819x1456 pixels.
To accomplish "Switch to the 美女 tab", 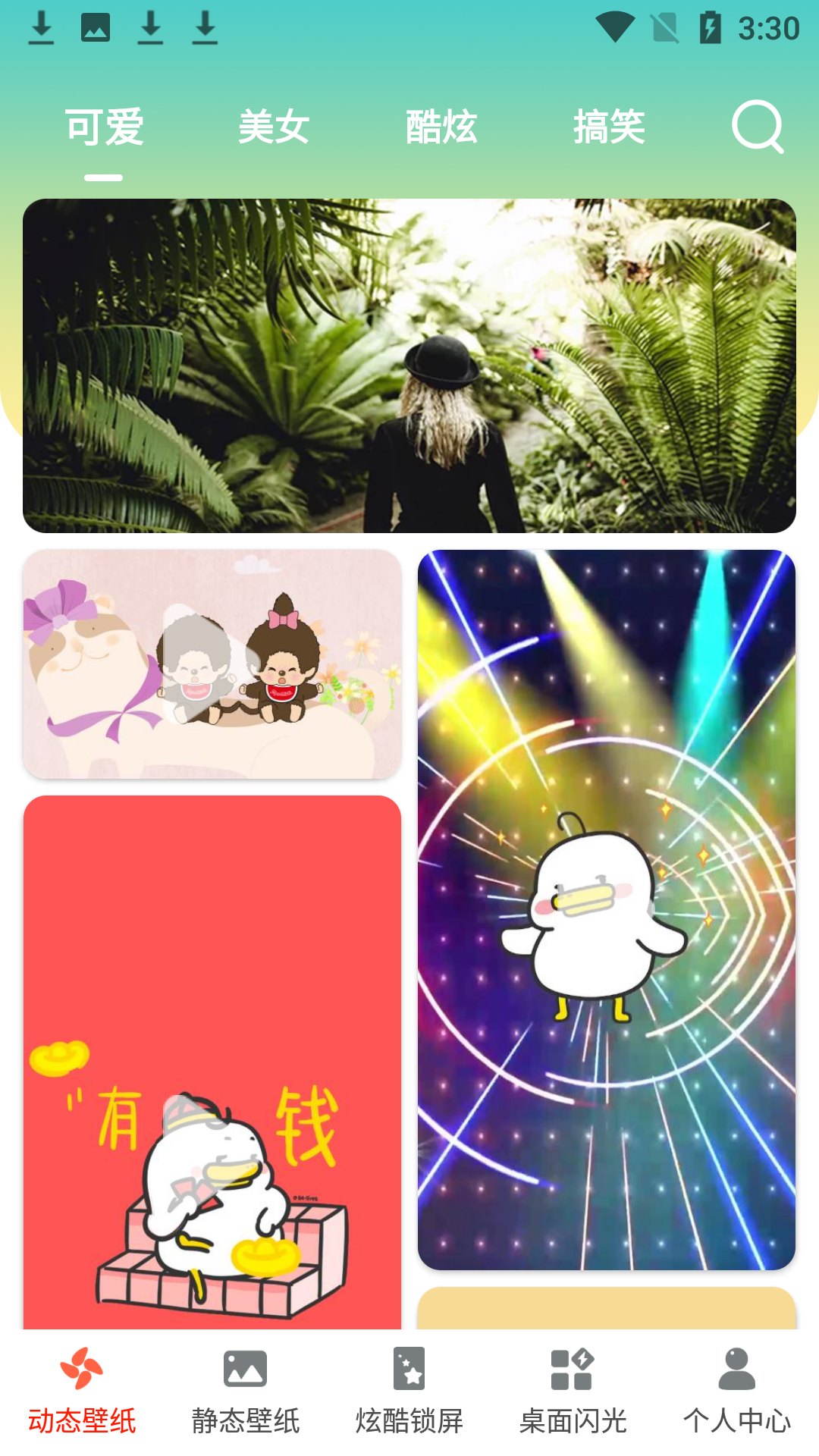I will pyautogui.click(x=273, y=127).
